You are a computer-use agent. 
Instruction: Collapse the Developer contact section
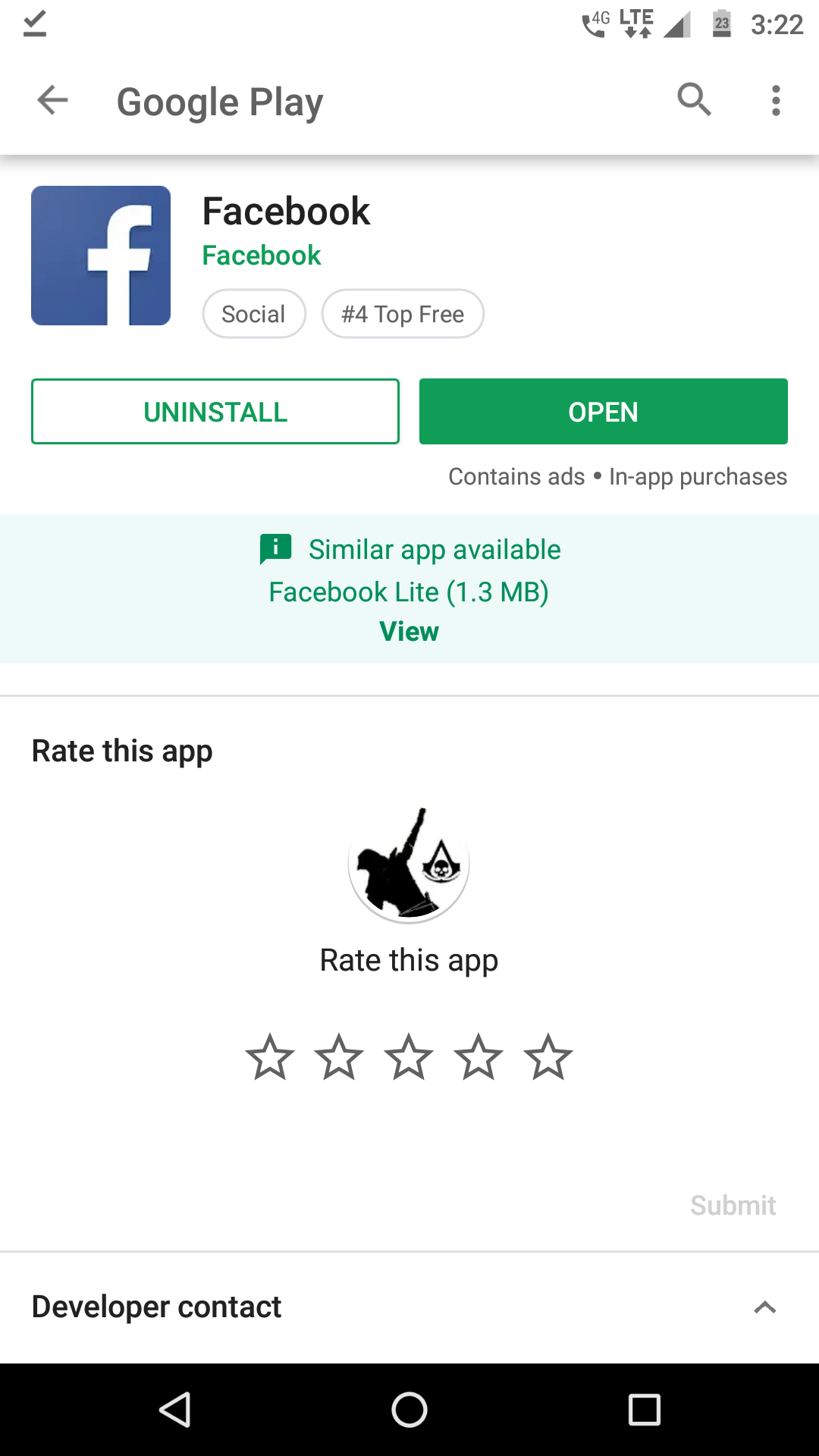(764, 1307)
